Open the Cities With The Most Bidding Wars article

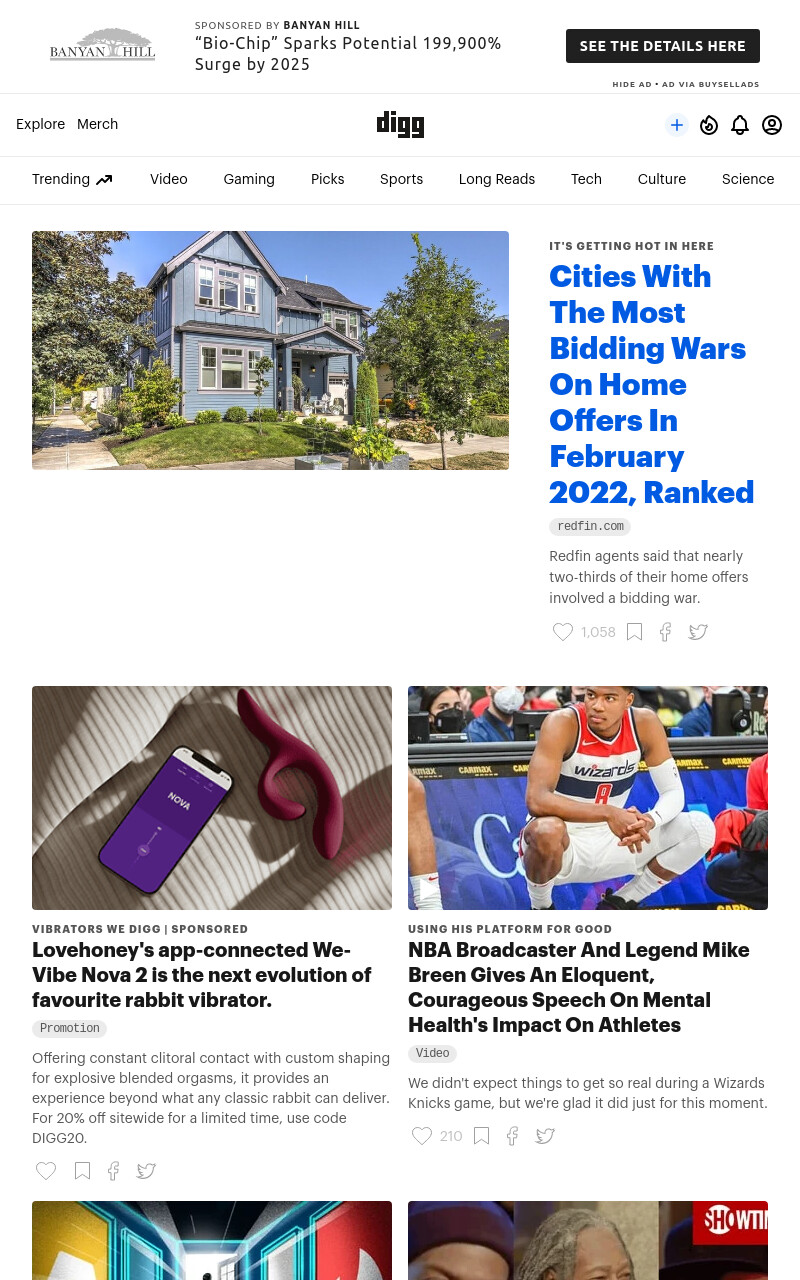tap(651, 384)
